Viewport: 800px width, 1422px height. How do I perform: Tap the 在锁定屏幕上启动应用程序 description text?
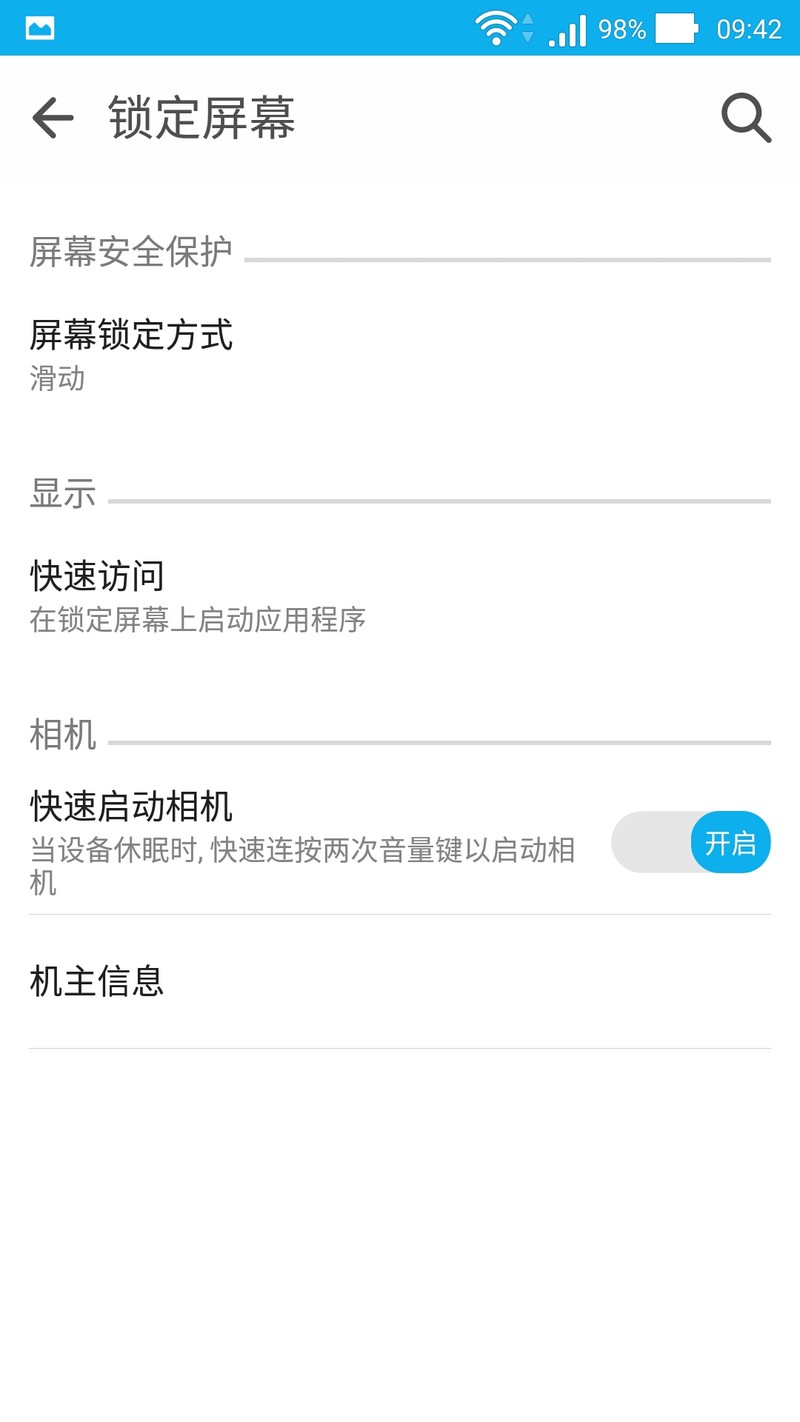195,620
